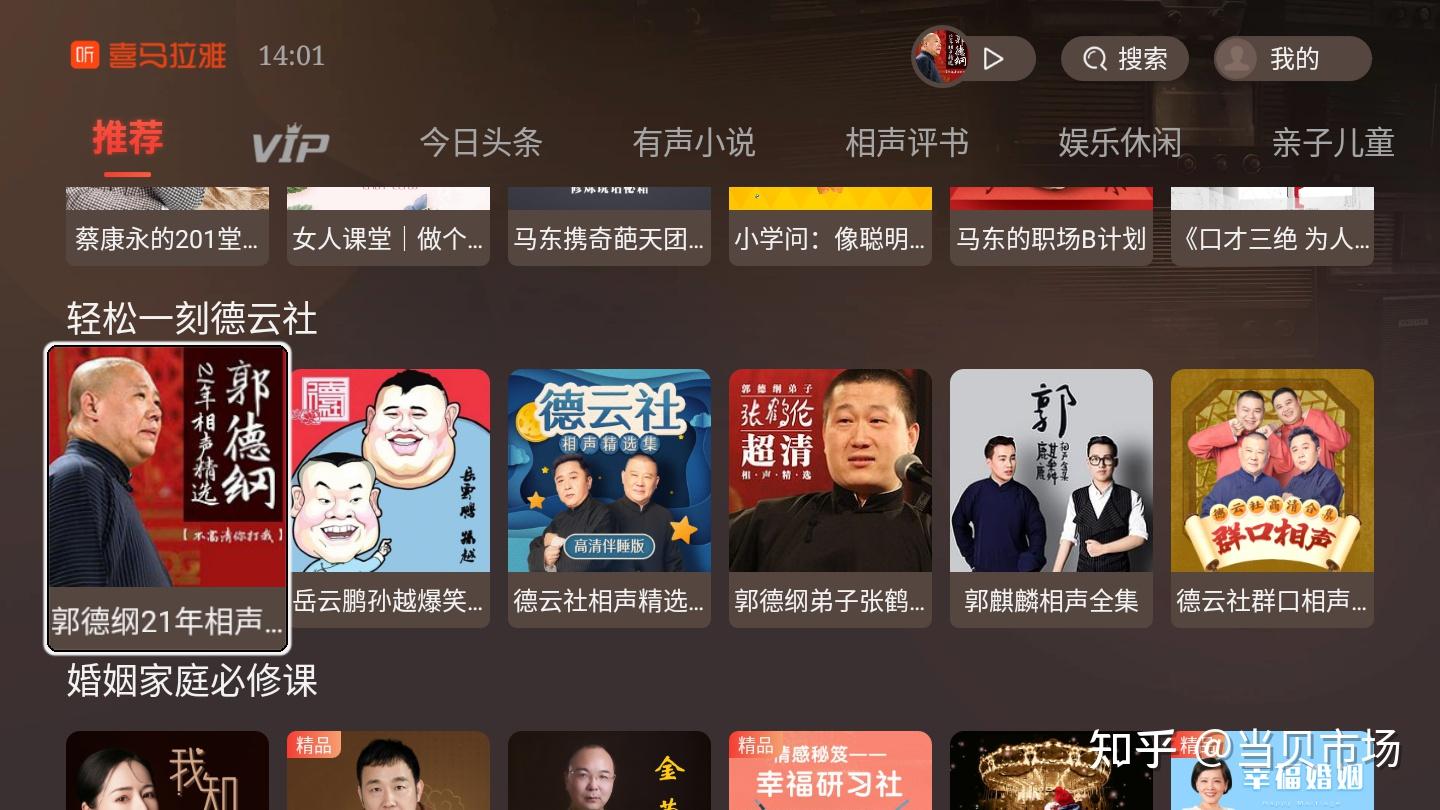Open the 我的 profile button
Image resolution: width=1440 pixels, height=810 pixels.
(1292, 59)
